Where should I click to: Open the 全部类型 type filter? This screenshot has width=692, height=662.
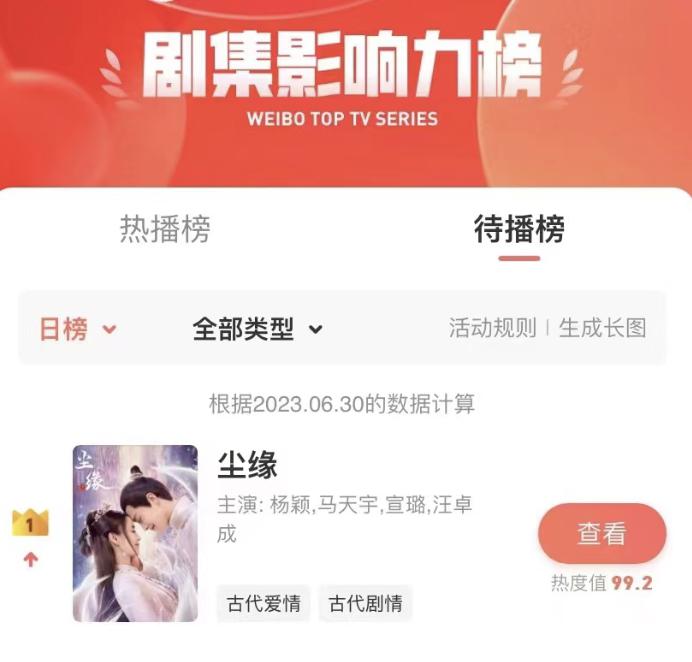pyautogui.click(x=257, y=329)
